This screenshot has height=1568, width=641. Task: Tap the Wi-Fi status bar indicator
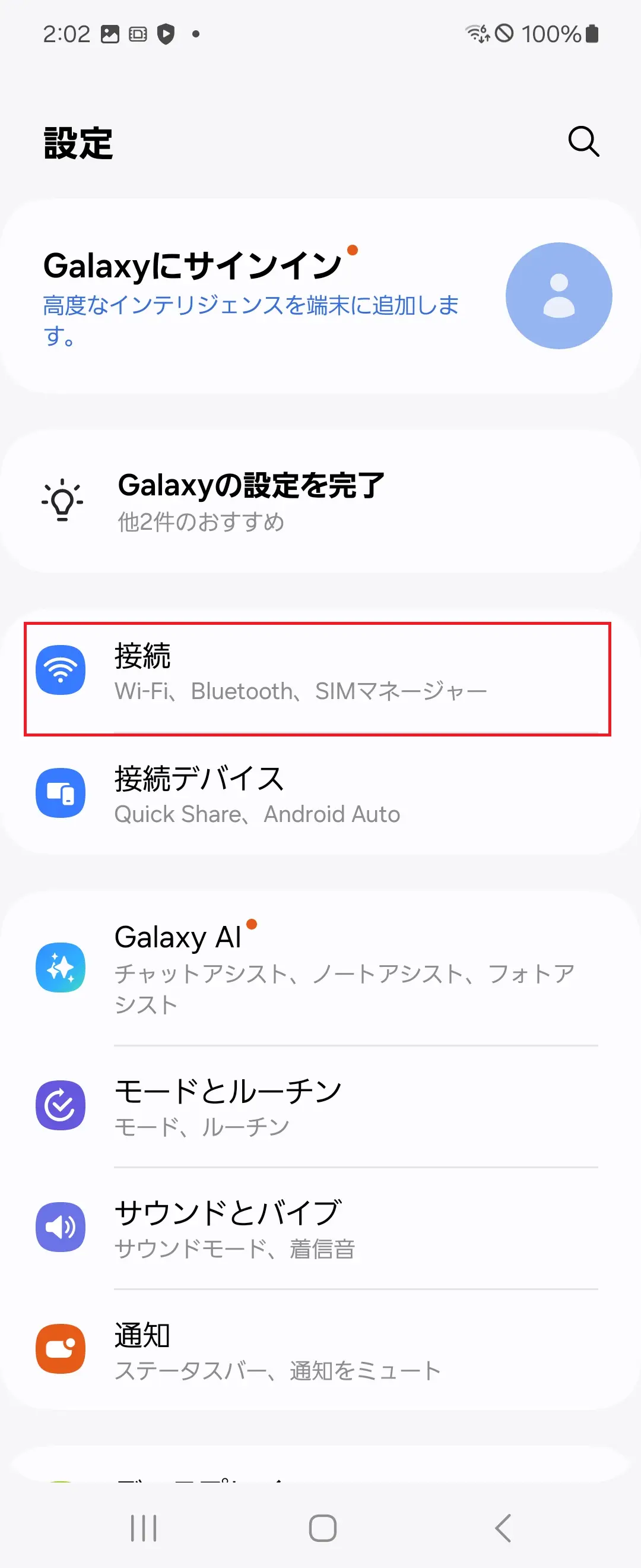[477, 34]
